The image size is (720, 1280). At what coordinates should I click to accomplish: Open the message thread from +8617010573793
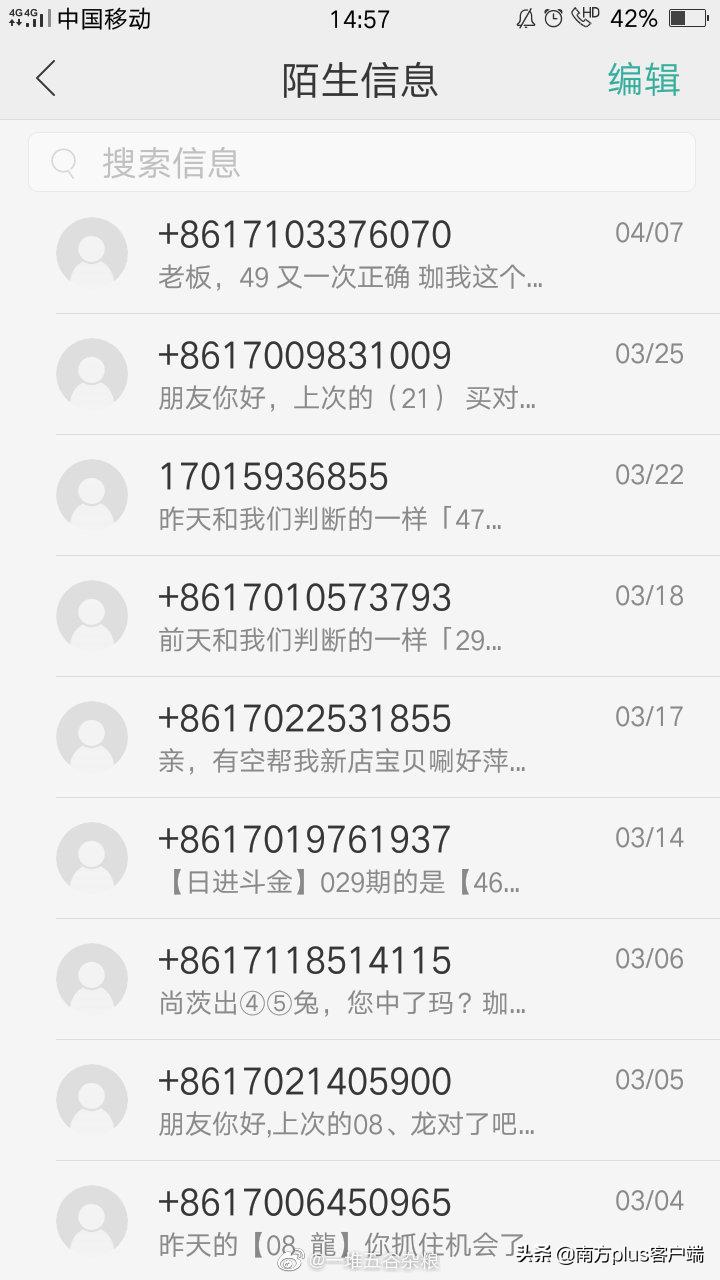pos(360,616)
